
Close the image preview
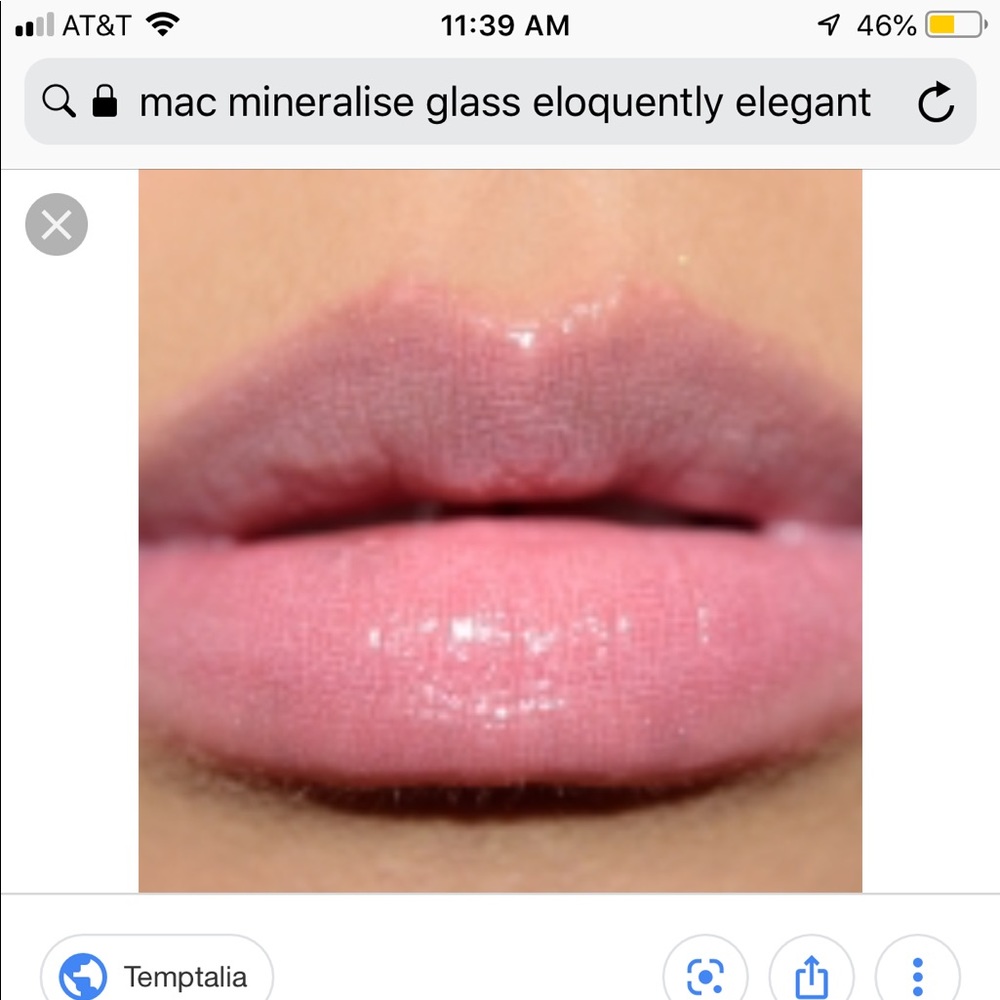point(56,225)
